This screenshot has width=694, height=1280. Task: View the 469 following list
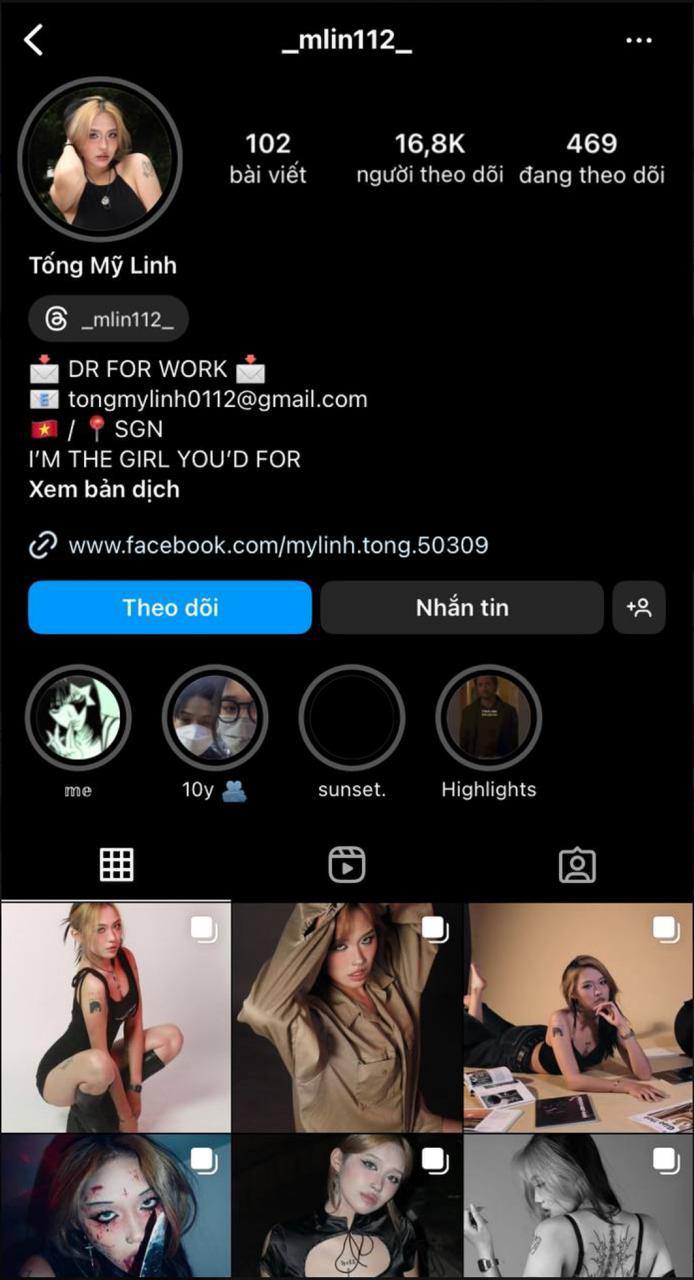591,159
